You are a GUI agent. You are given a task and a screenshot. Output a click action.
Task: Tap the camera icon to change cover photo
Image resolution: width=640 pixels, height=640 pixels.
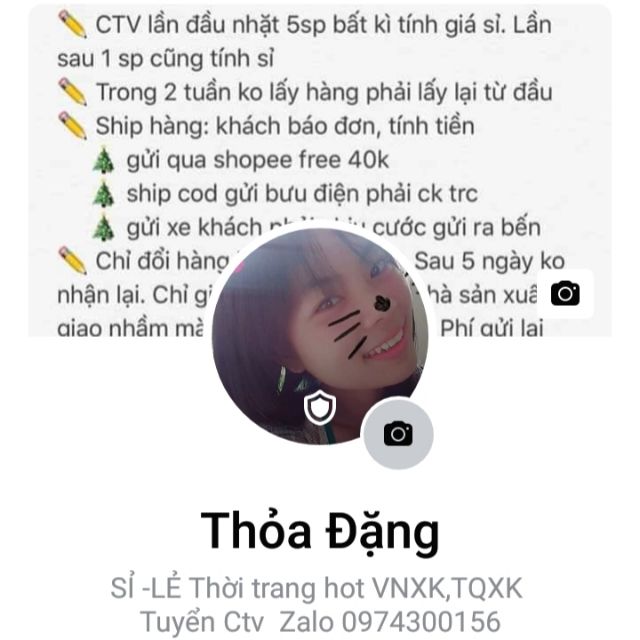(x=565, y=293)
